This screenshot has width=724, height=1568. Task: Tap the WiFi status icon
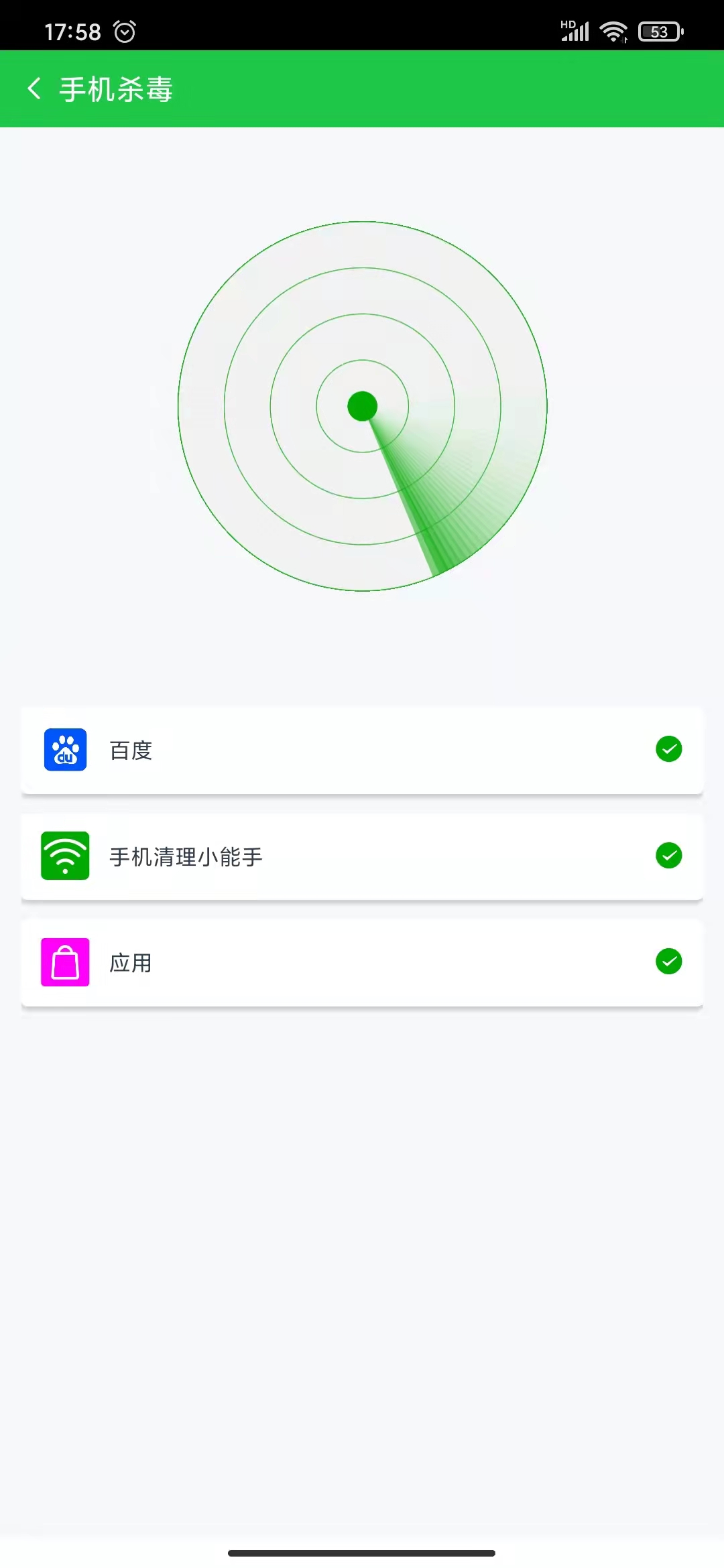click(612, 30)
